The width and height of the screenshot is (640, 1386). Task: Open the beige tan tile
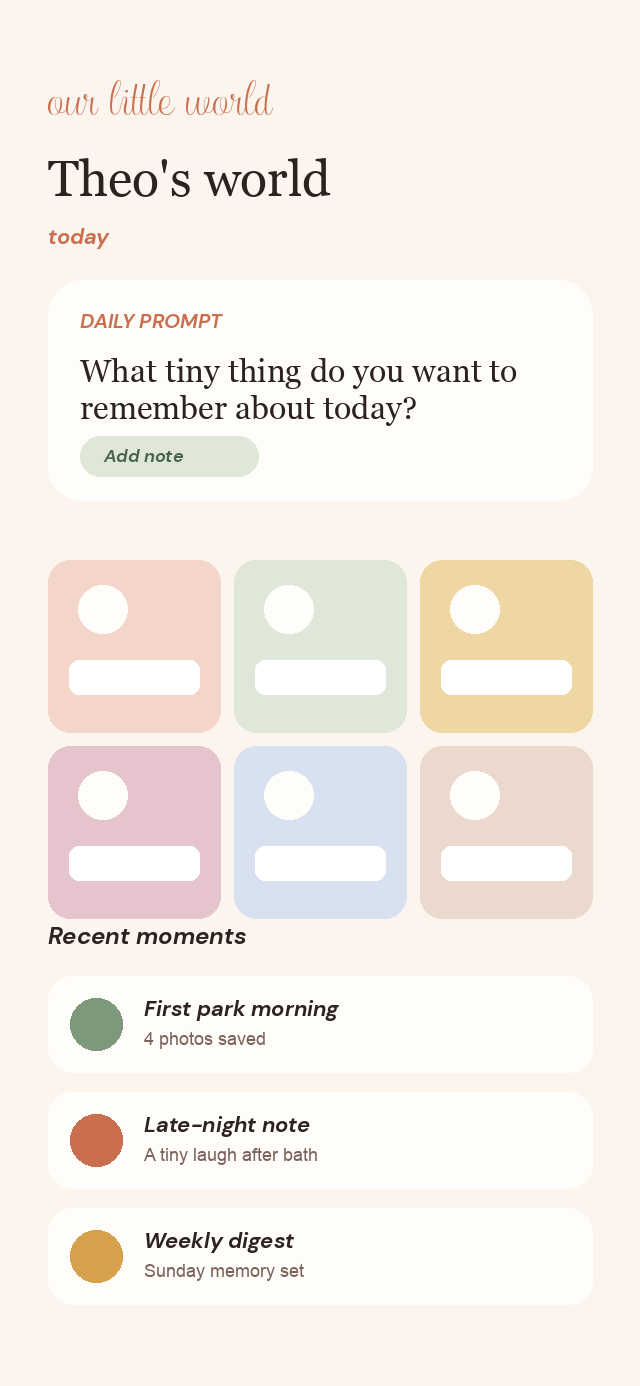coord(506,832)
